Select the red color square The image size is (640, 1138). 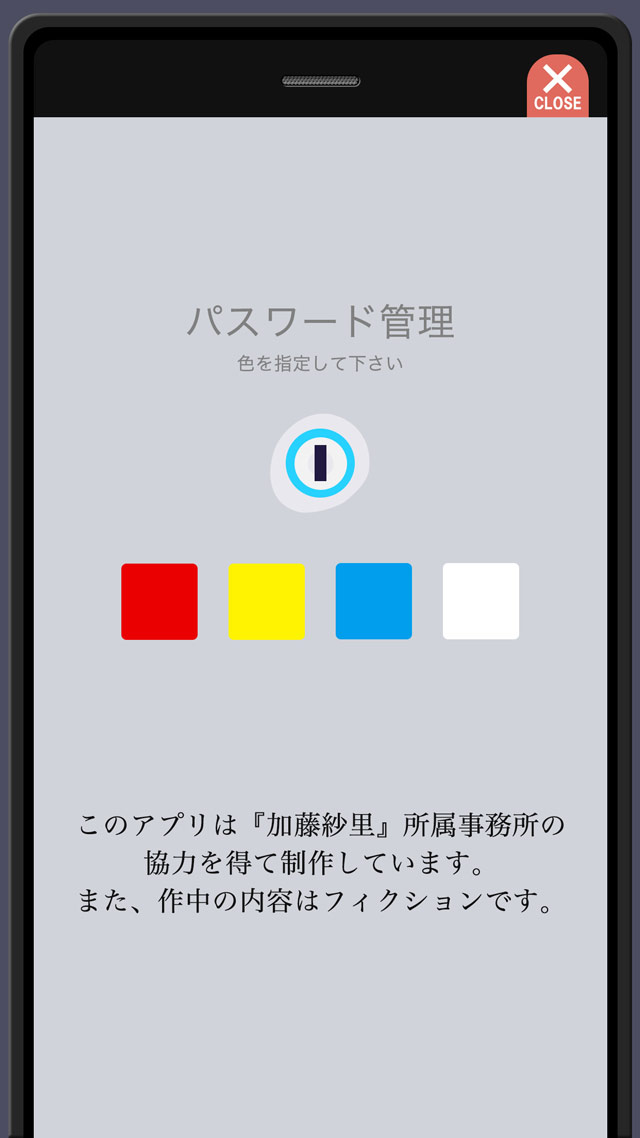pyautogui.click(x=159, y=601)
